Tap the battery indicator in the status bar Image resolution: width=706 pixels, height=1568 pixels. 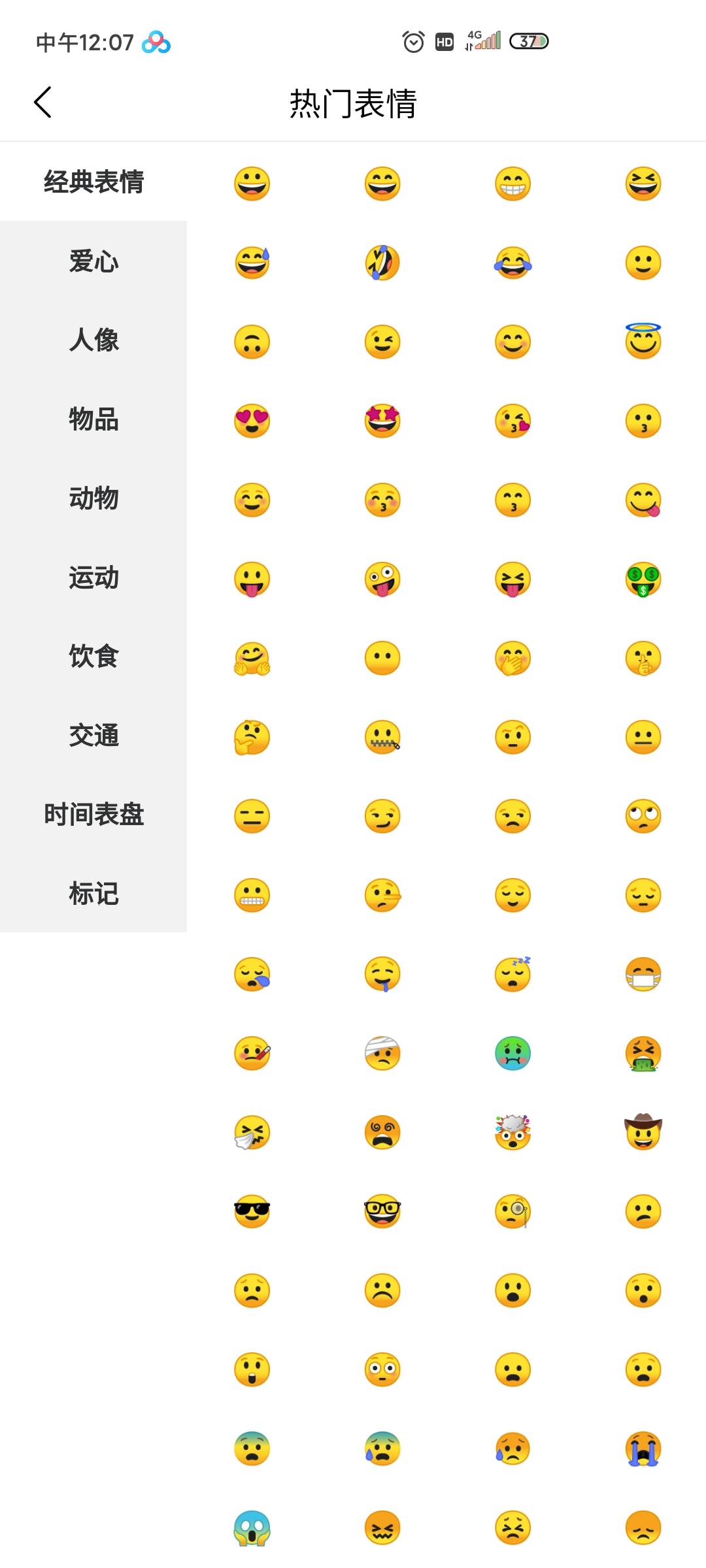tap(529, 42)
